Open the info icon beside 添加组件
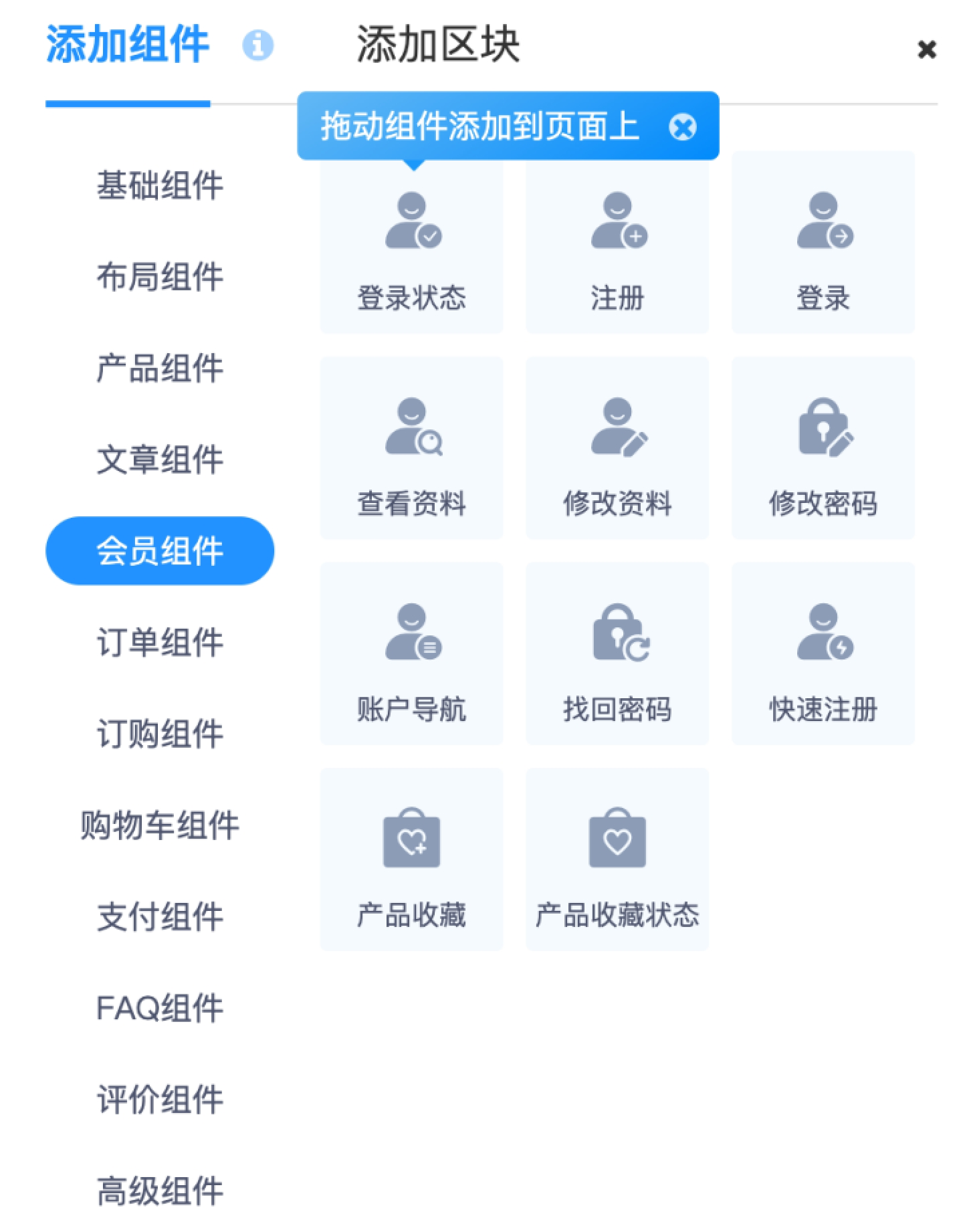The width and height of the screenshot is (963, 1232). click(257, 46)
